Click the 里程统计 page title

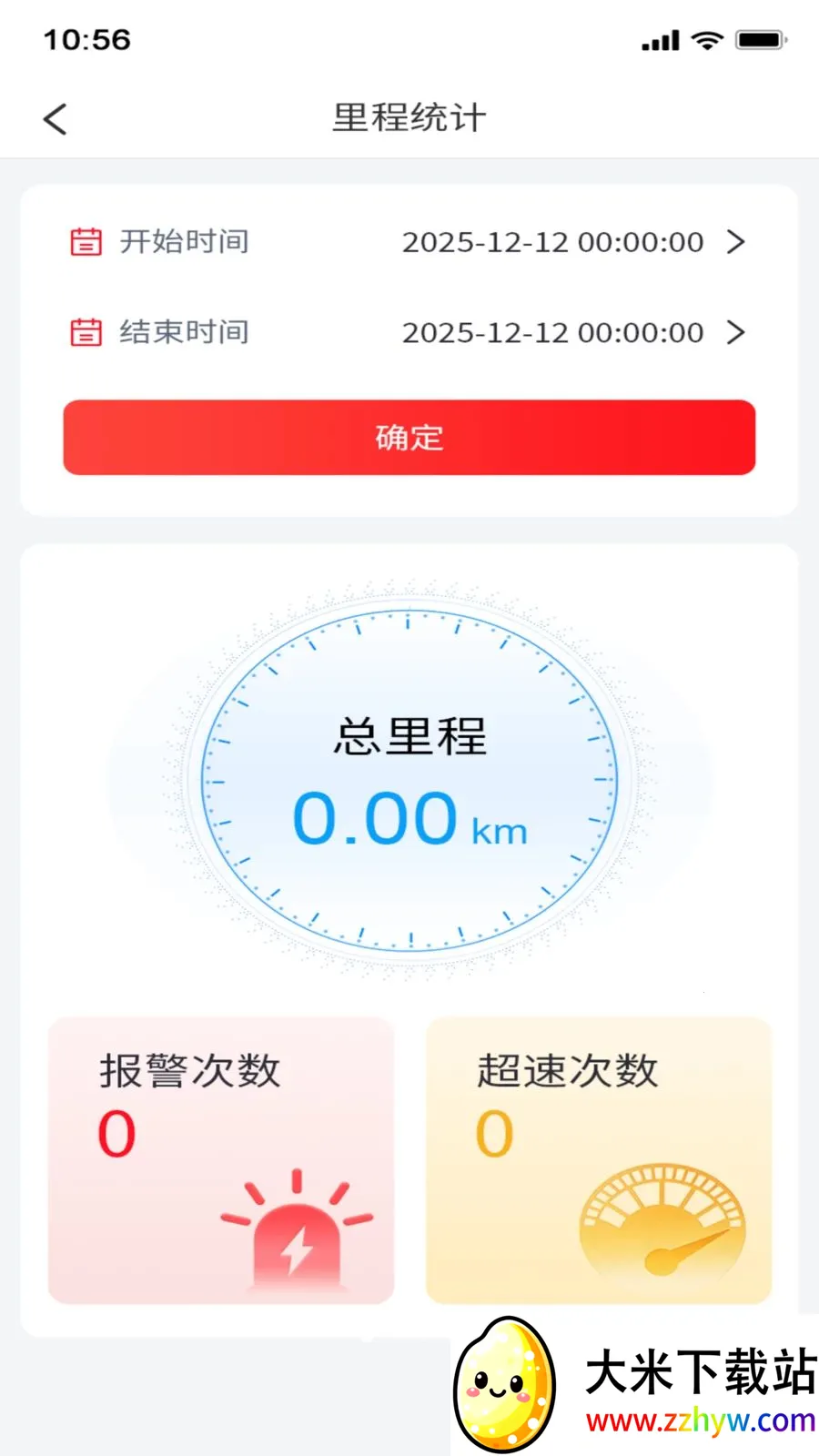(x=409, y=118)
